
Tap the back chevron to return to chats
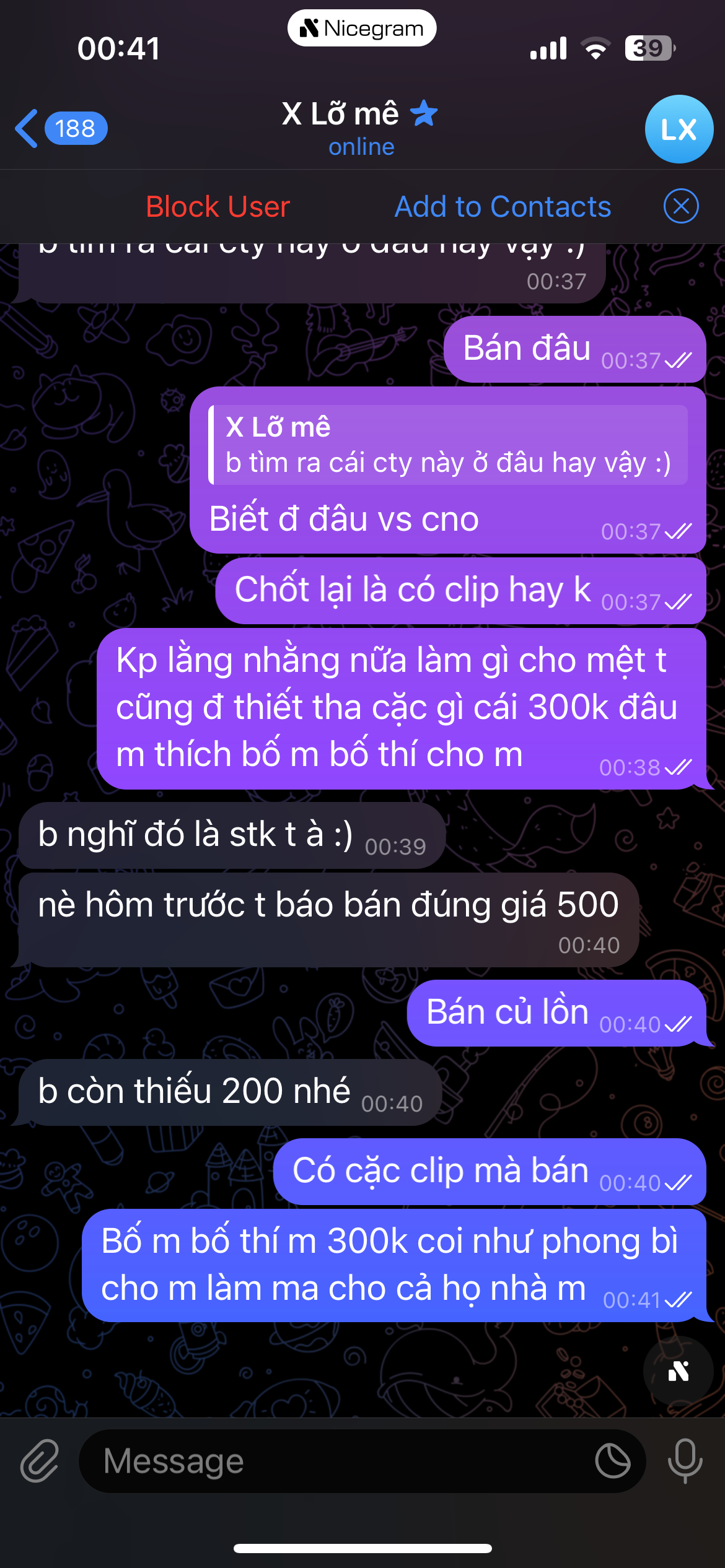pyautogui.click(x=26, y=128)
